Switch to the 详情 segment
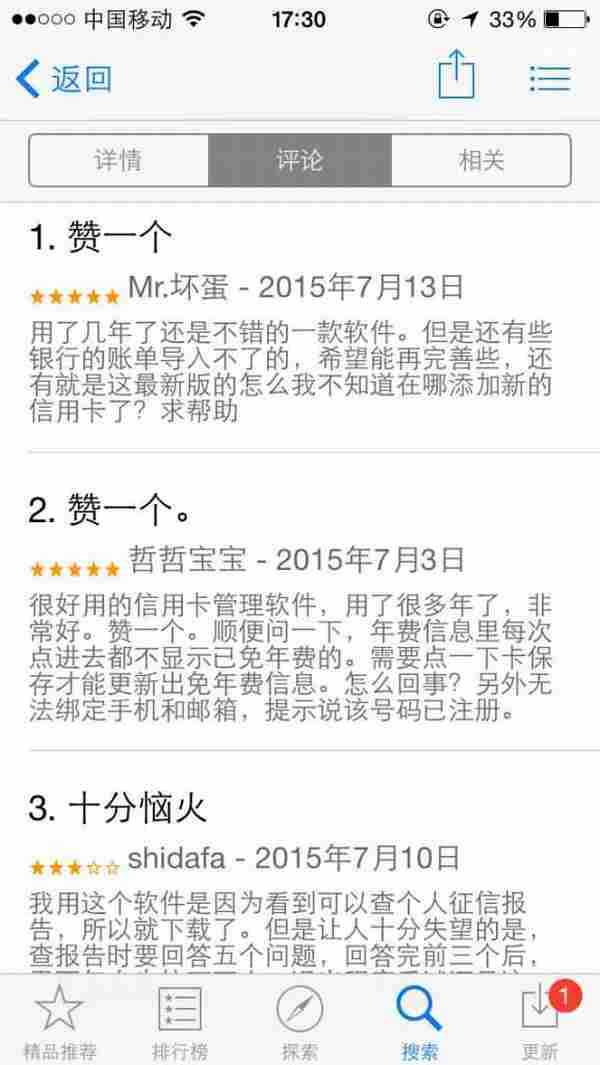The image size is (600, 1065). coord(119,160)
